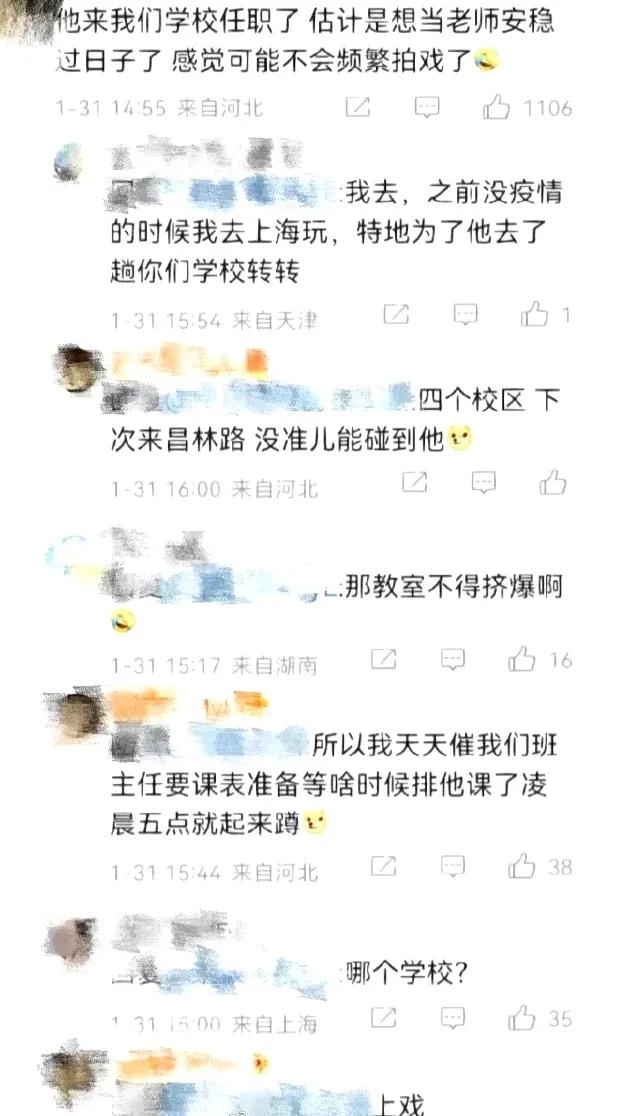The image size is (623, 1116).
Task: Like the 昌林路 comment posted at 16:00
Action: click(x=552, y=483)
